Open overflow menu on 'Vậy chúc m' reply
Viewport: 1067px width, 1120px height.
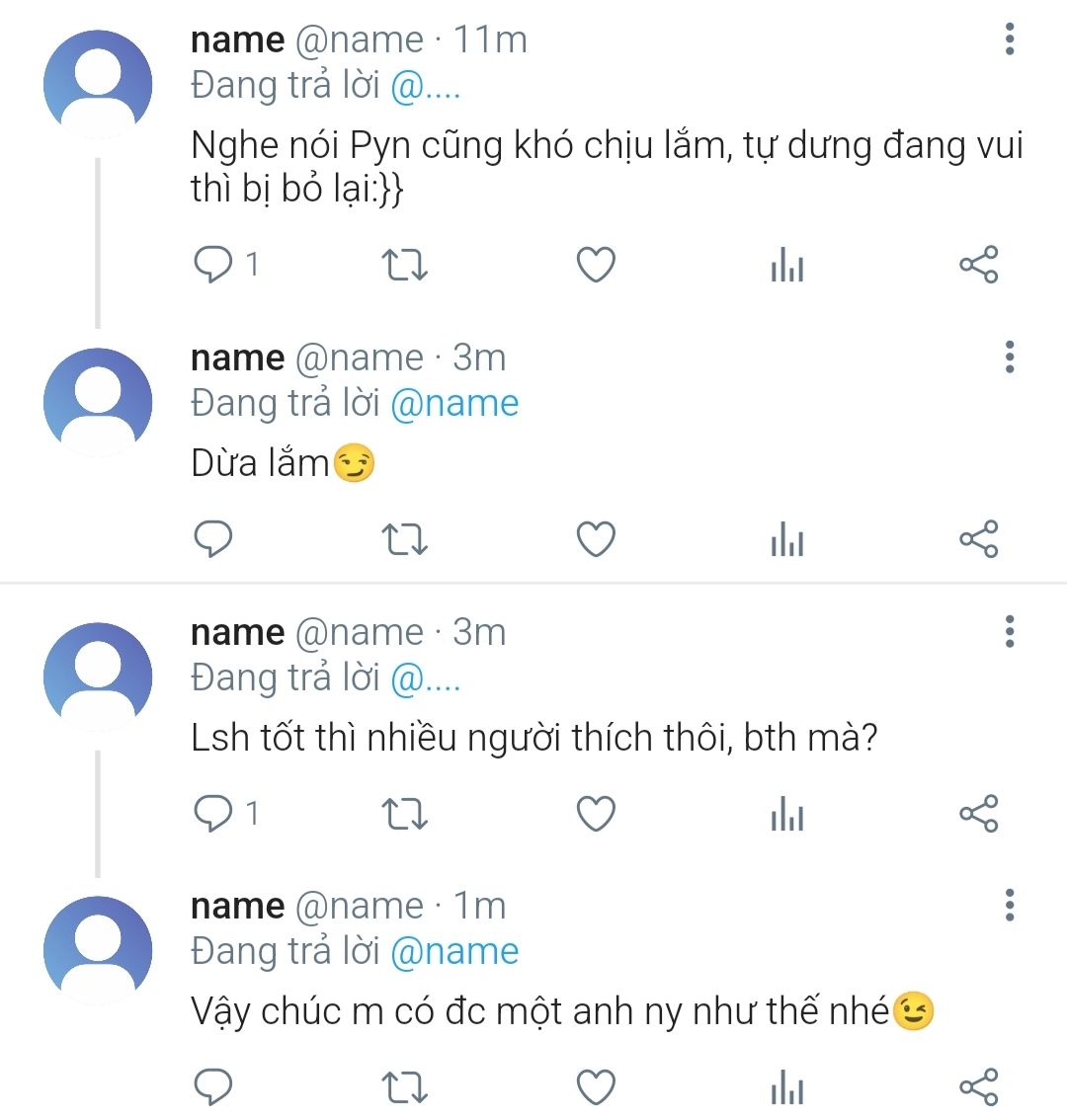[x=1009, y=906]
